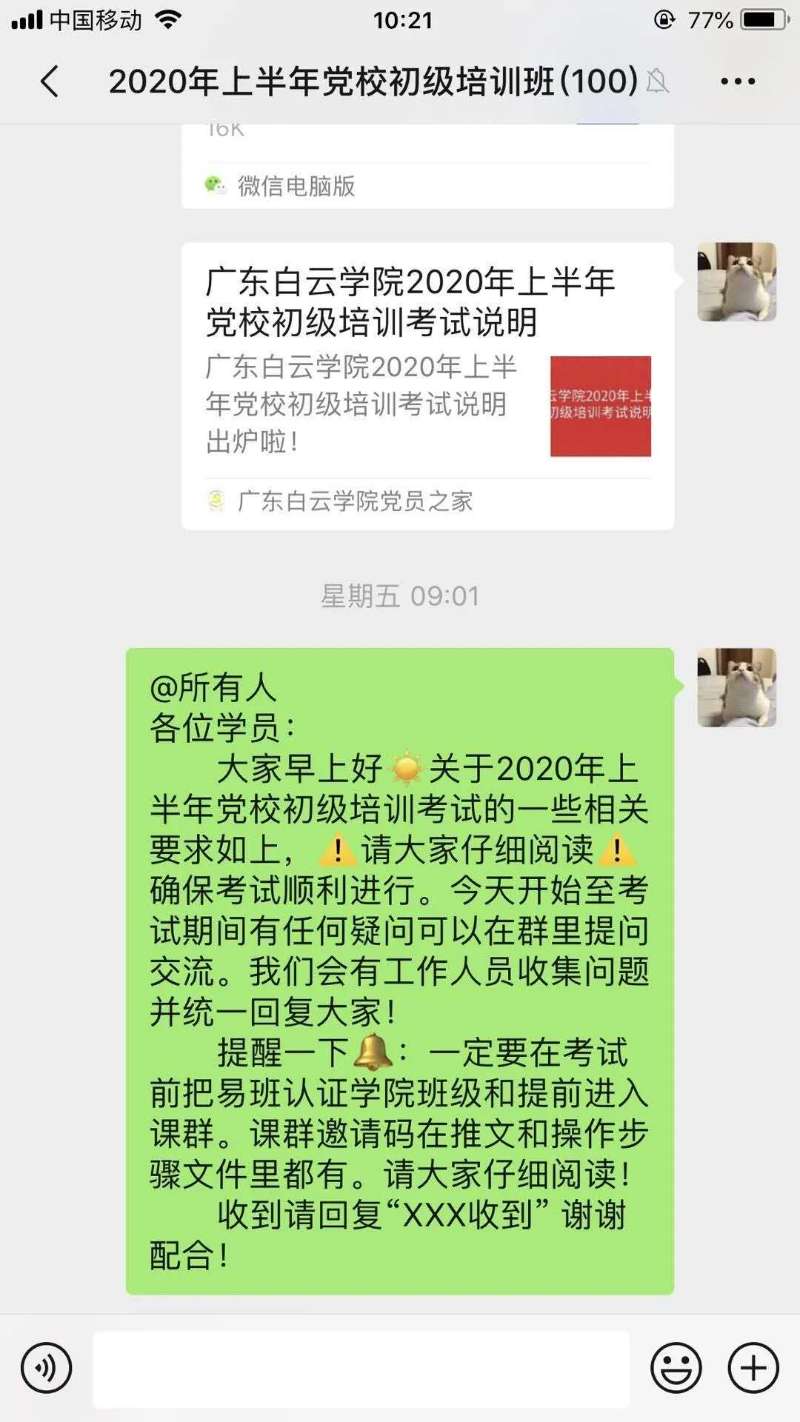This screenshot has width=800, height=1422.
Task: Switch to voice message input
Action: click(x=46, y=1367)
